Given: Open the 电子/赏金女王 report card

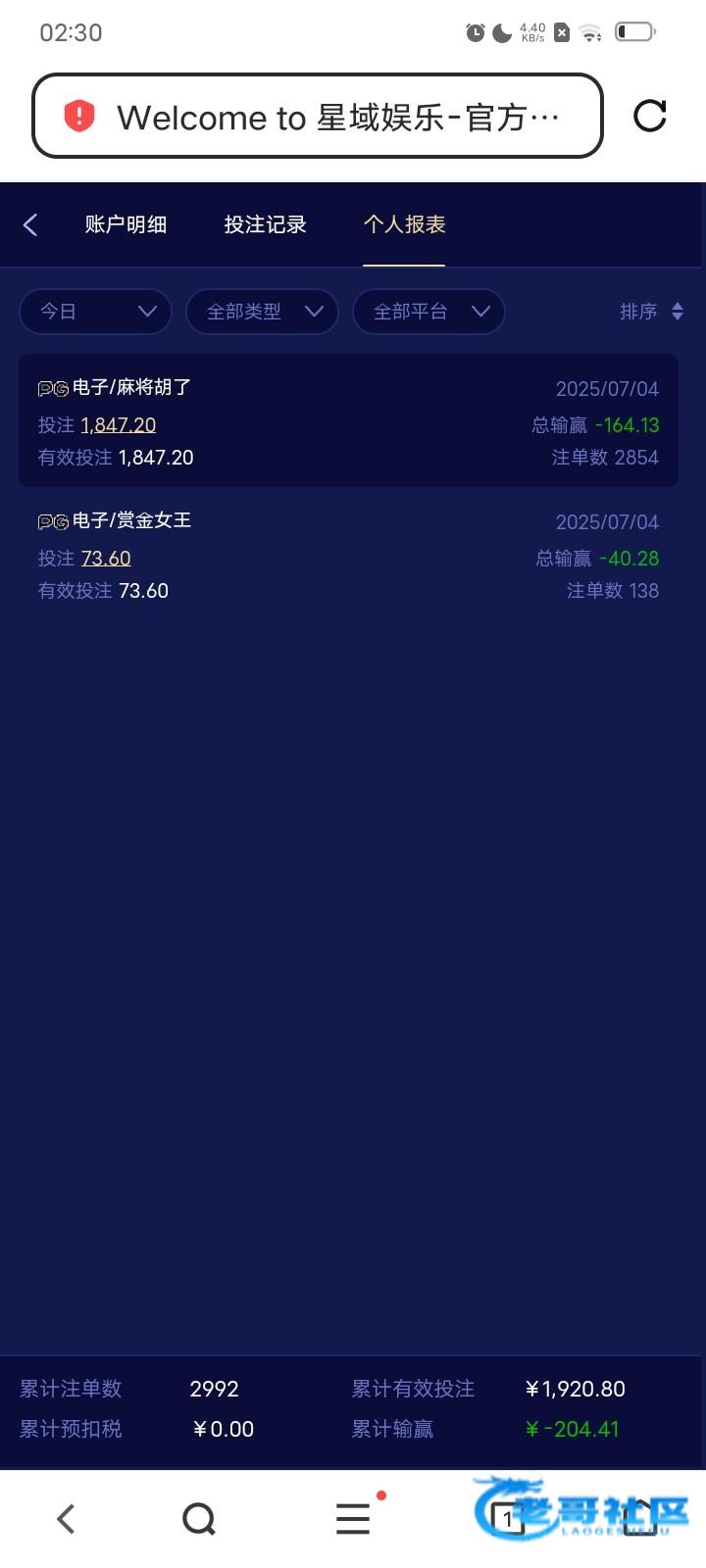Looking at the screenshot, I should pyautogui.click(x=348, y=555).
